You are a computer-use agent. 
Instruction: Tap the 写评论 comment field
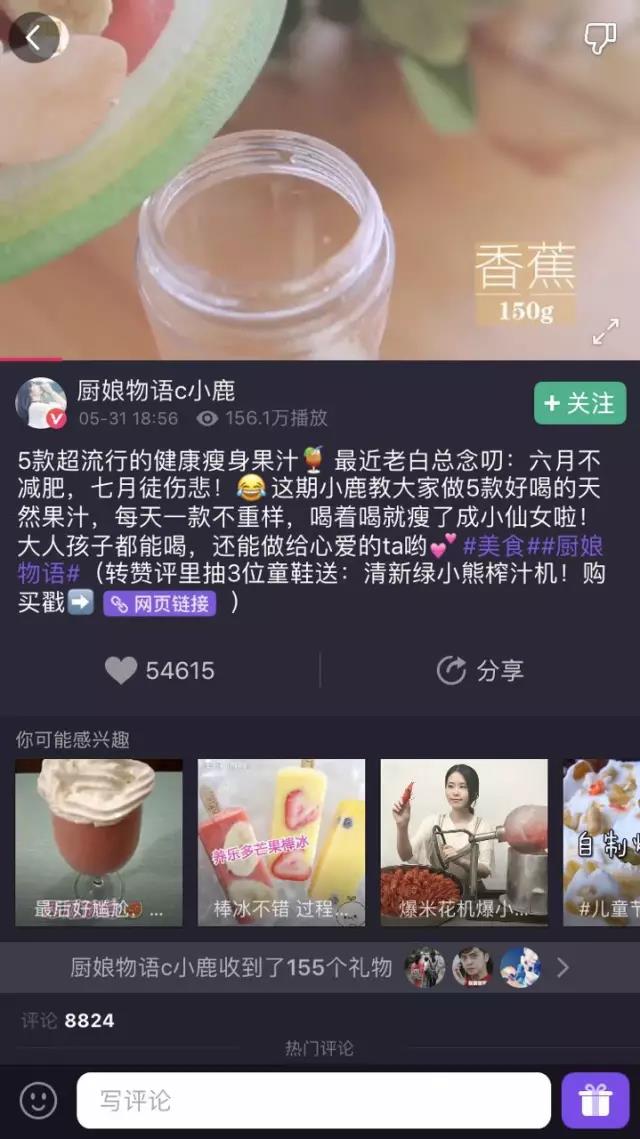pos(313,1100)
